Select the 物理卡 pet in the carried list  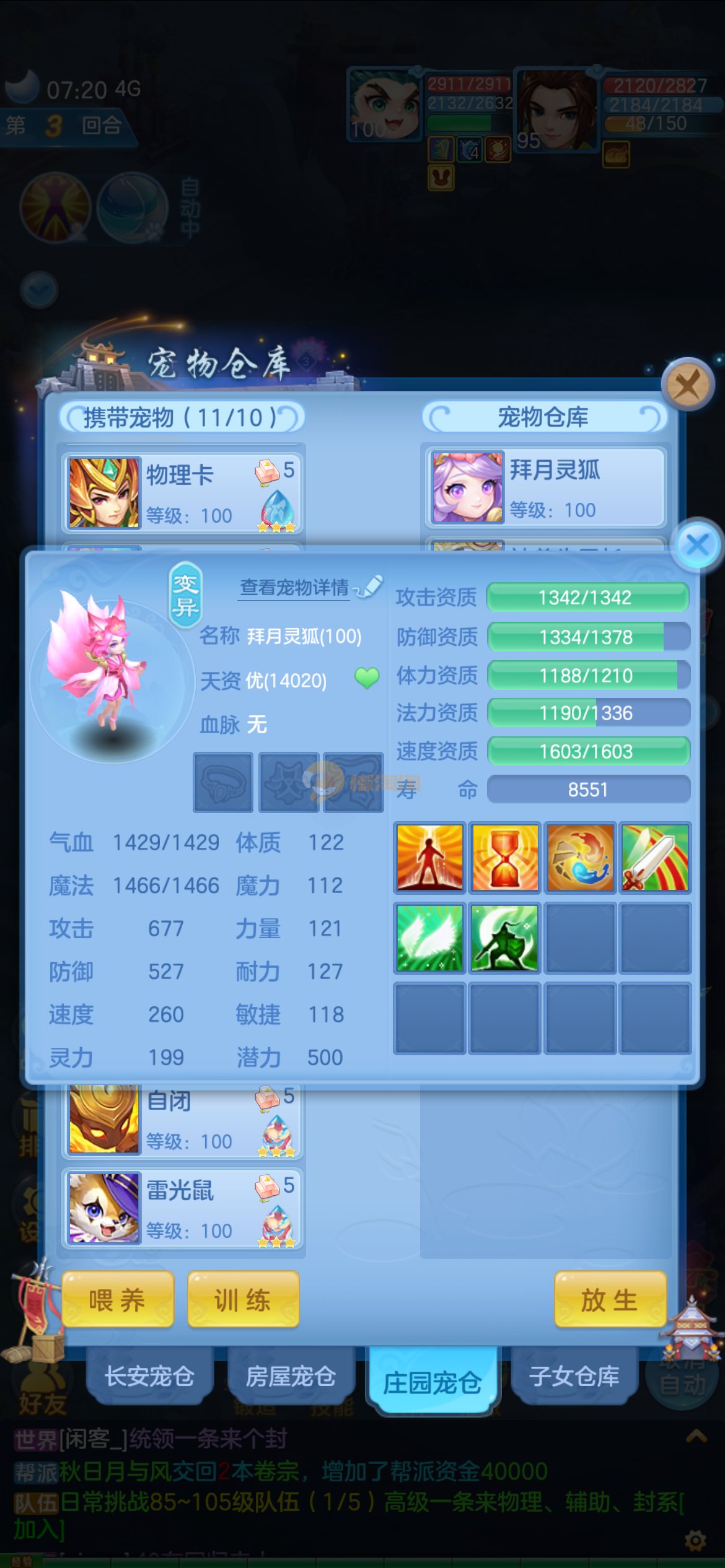click(181, 493)
